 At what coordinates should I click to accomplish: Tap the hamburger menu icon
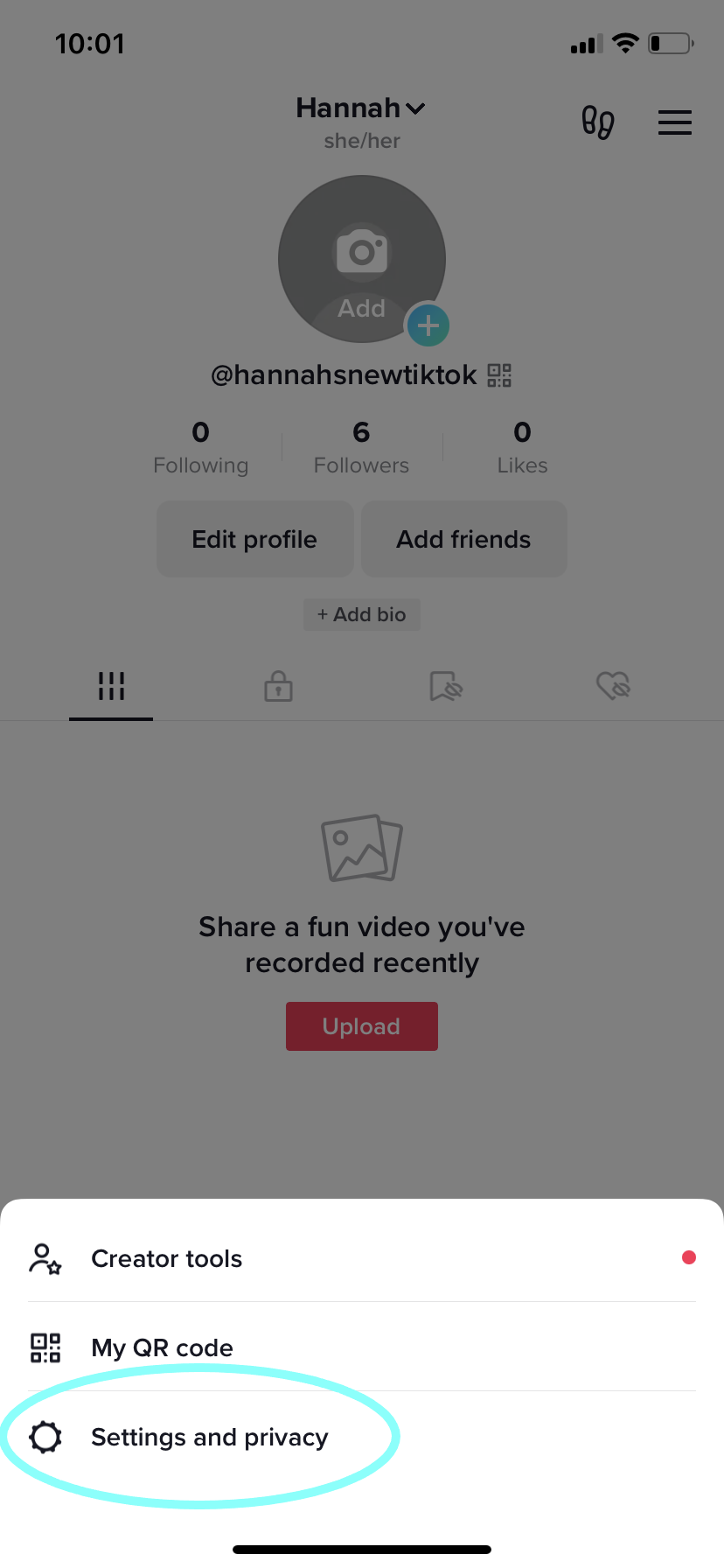(x=675, y=122)
